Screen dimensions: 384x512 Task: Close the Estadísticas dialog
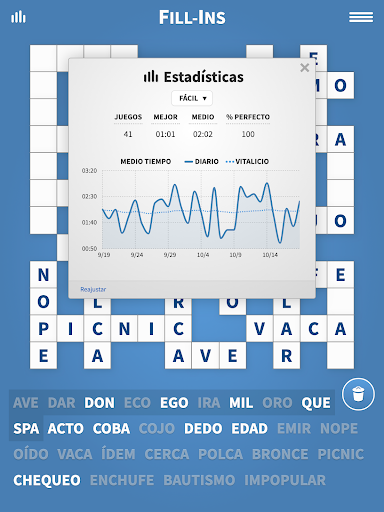point(304,68)
